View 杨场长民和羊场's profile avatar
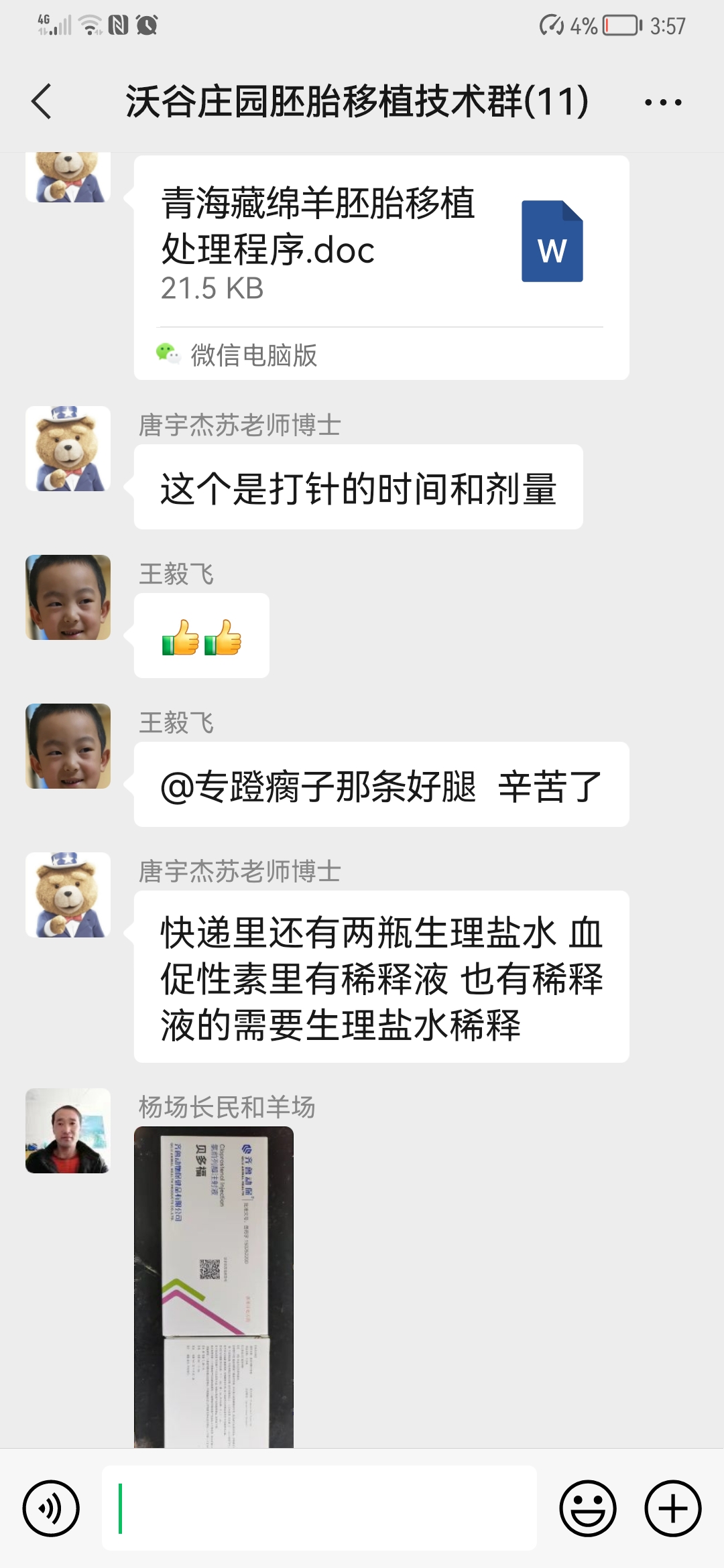 click(68, 1130)
